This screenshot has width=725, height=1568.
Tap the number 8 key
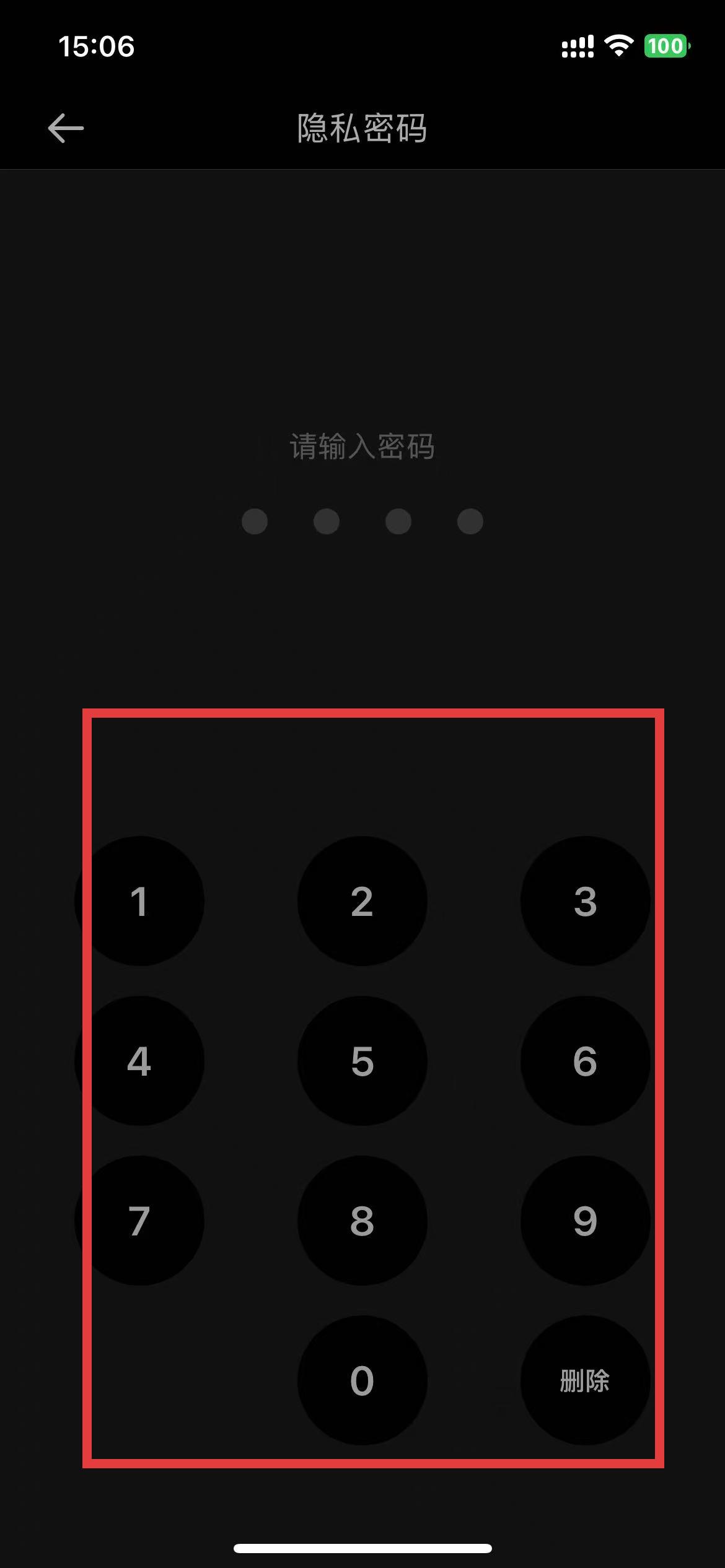coord(362,1221)
